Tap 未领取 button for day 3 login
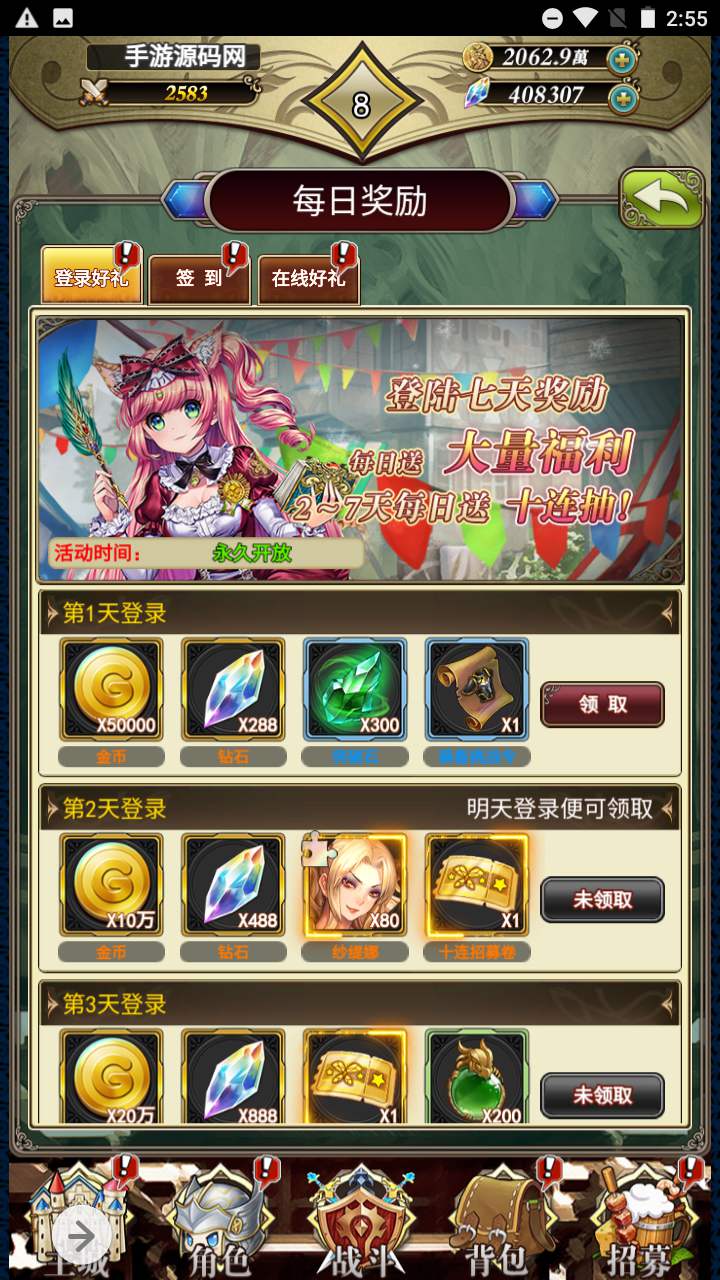The width and height of the screenshot is (720, 1280). click(x=602, y=1095)
